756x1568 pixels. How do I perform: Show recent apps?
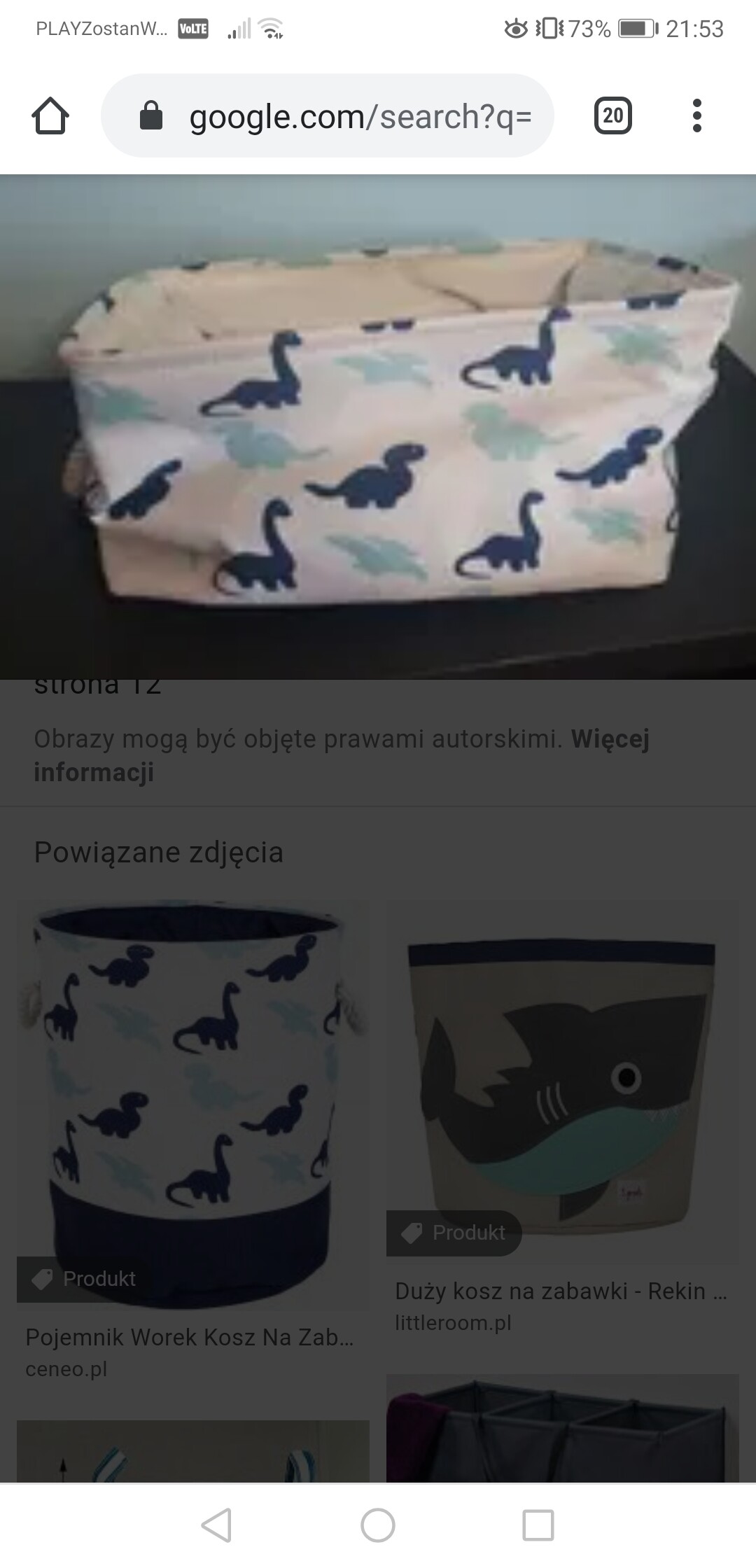coord(538,1525)
